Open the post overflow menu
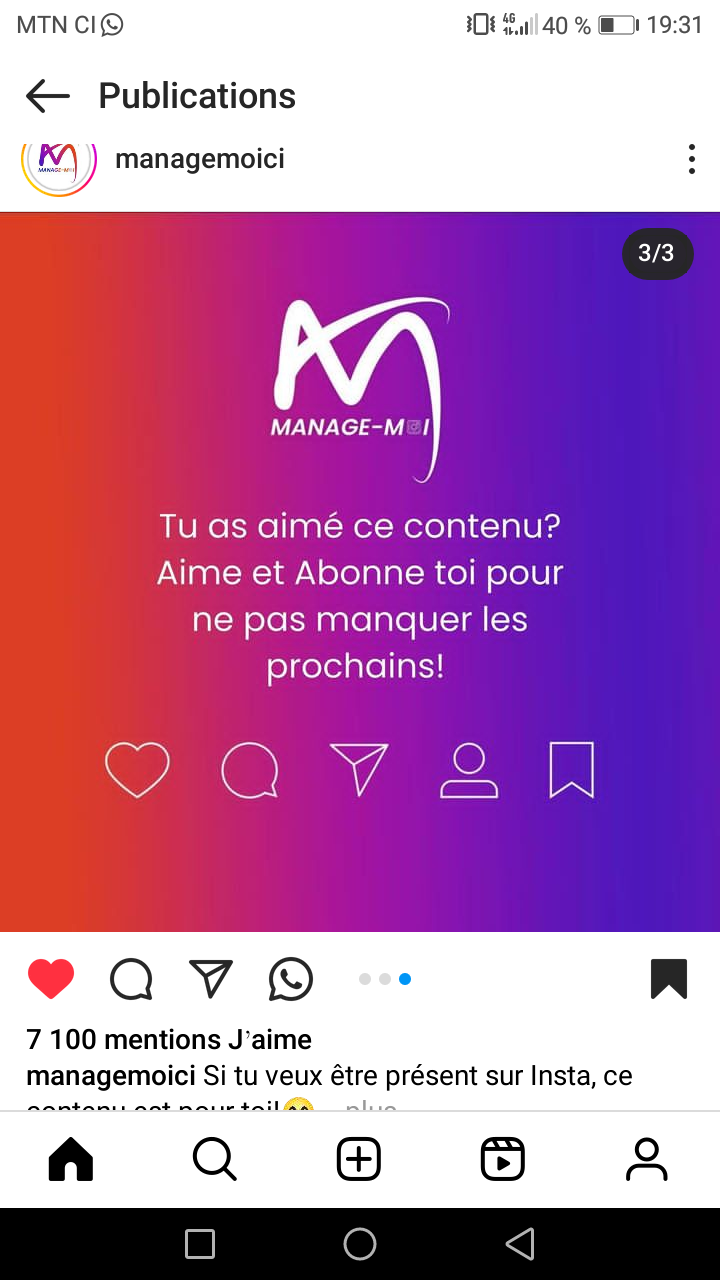This screenshot has height=1280, width=720. point(691,159)
